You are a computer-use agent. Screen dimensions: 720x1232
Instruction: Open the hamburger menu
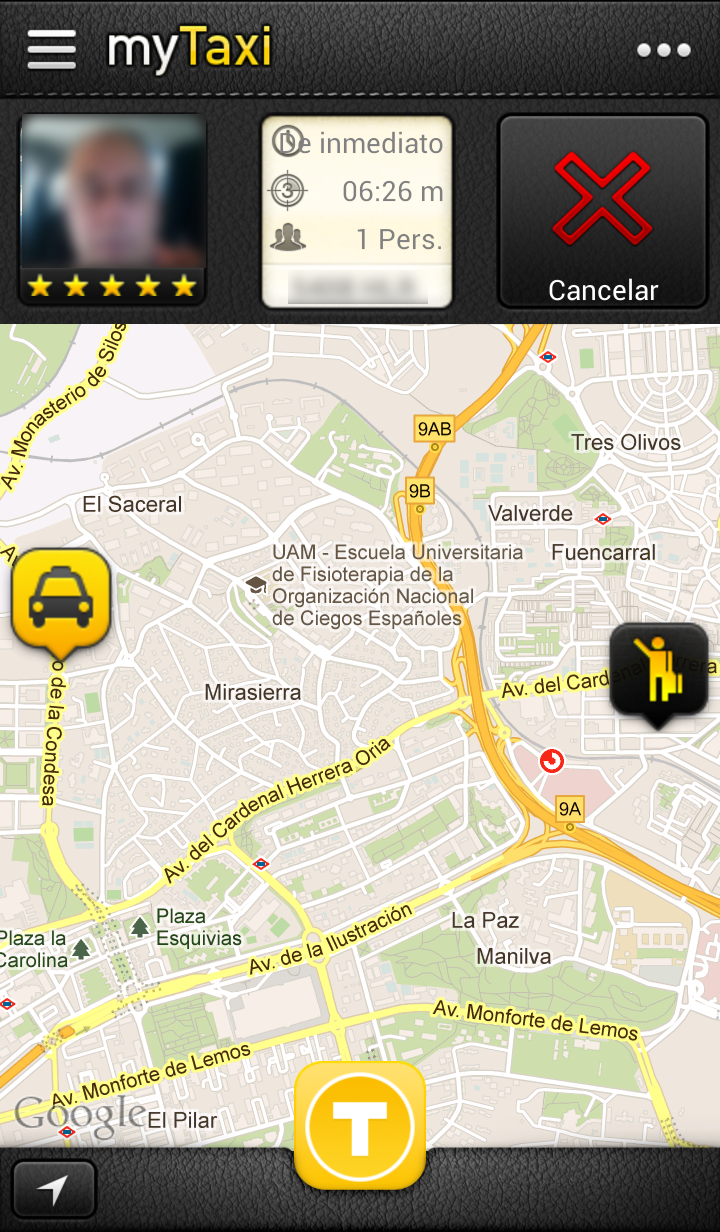pos(52,49)
